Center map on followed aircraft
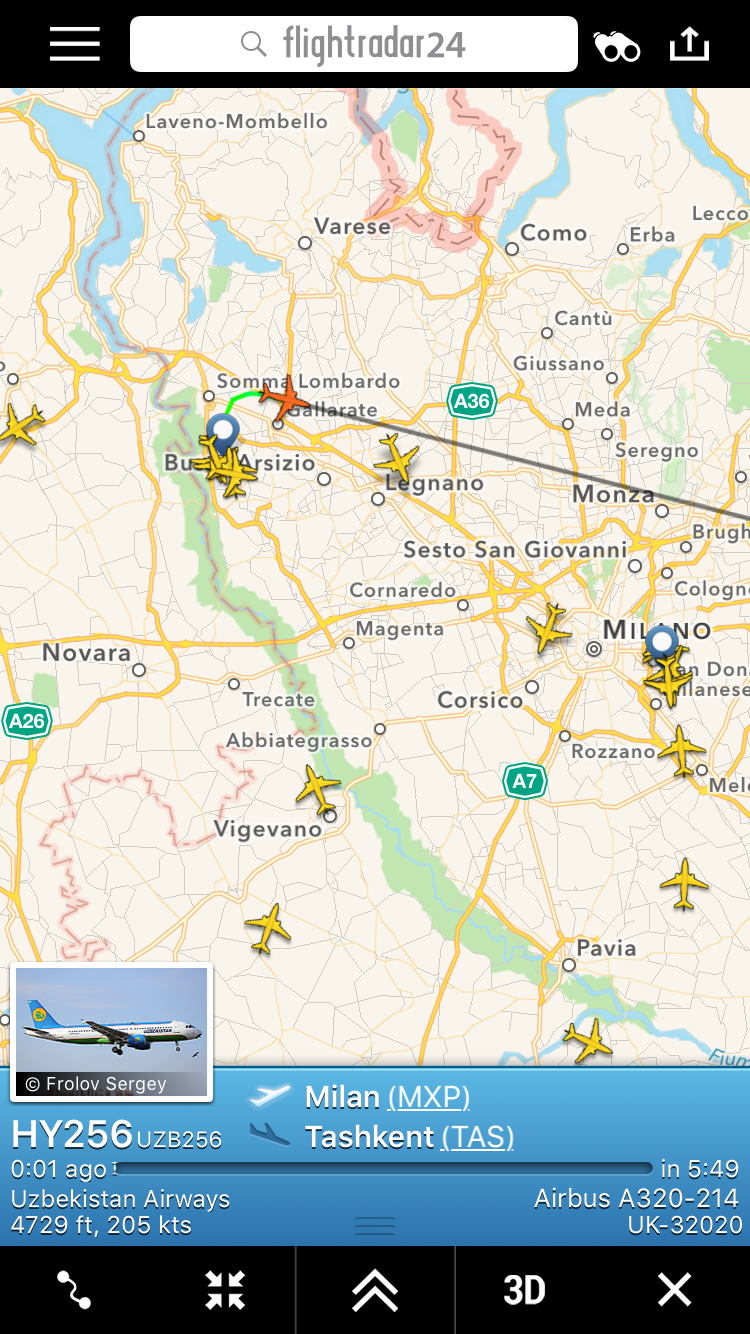 (225, 1290)
